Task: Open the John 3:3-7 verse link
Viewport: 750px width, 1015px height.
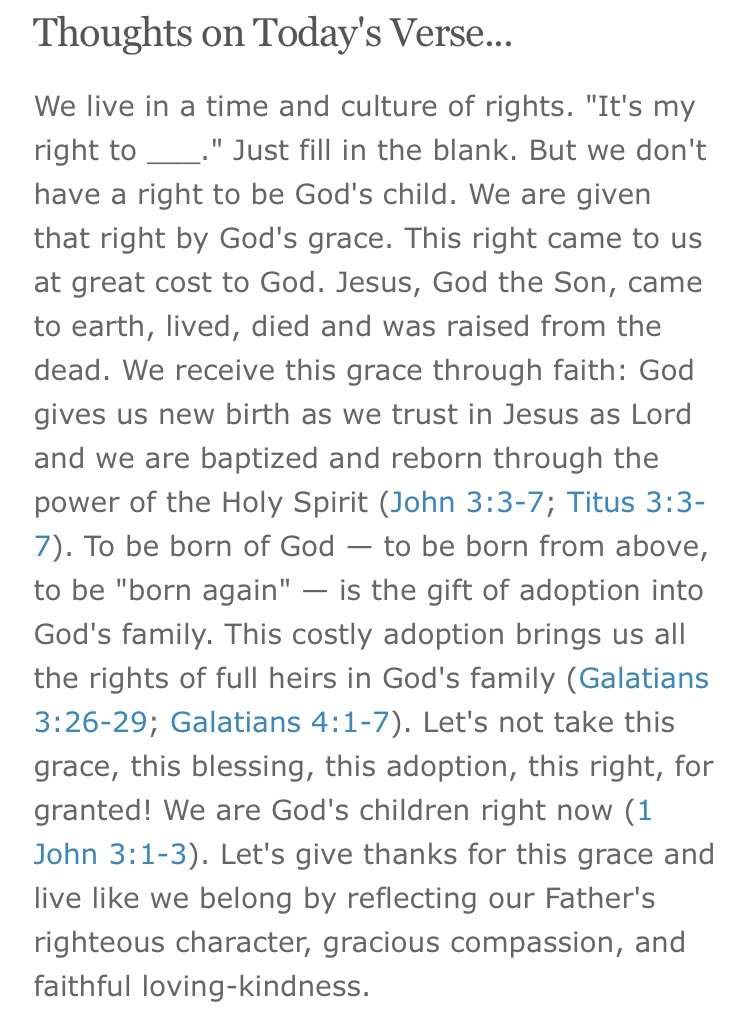Action: [467, 501]
